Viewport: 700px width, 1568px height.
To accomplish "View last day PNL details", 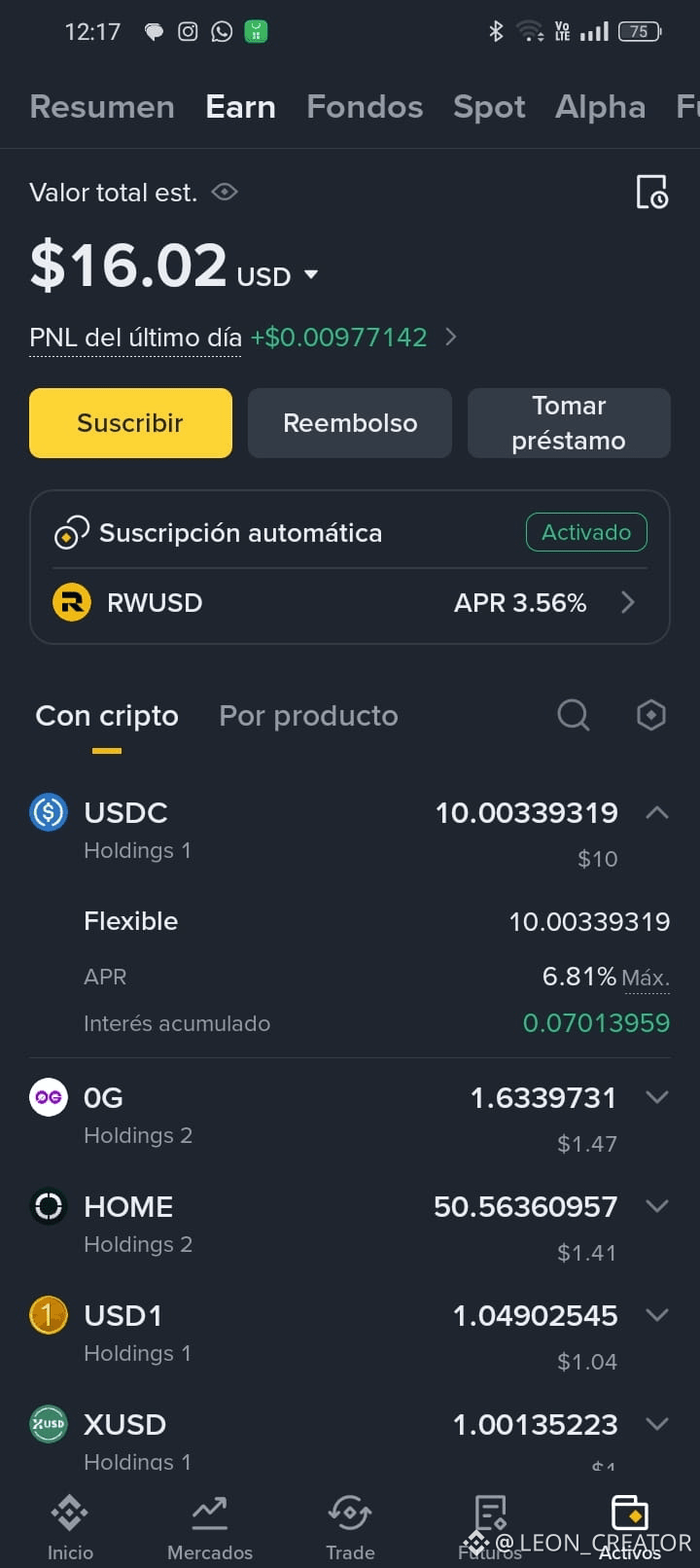I will [450, 338].
